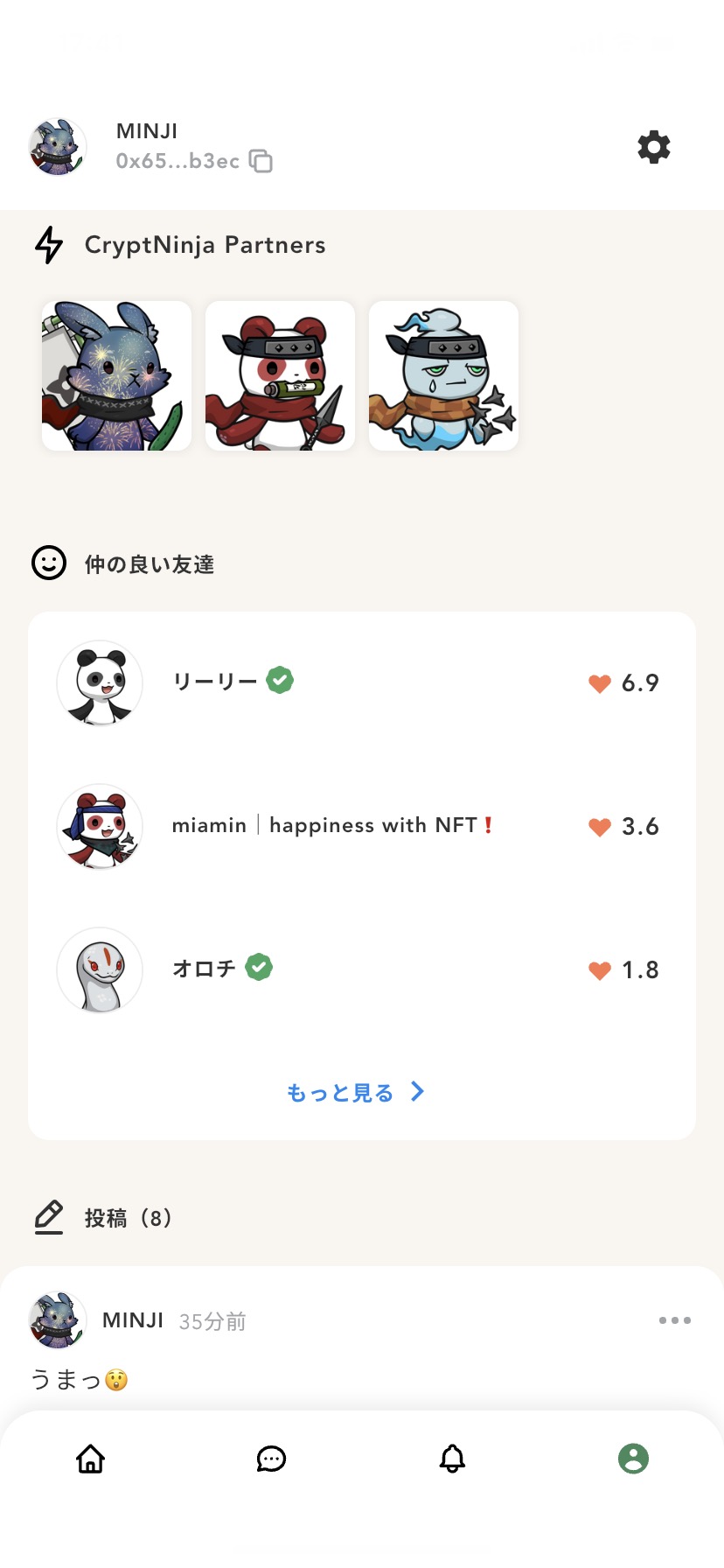Screen dimensions: 724x1568
Task: Tap the heart beside miamin's 3.6 score
Action: (599, 827)
